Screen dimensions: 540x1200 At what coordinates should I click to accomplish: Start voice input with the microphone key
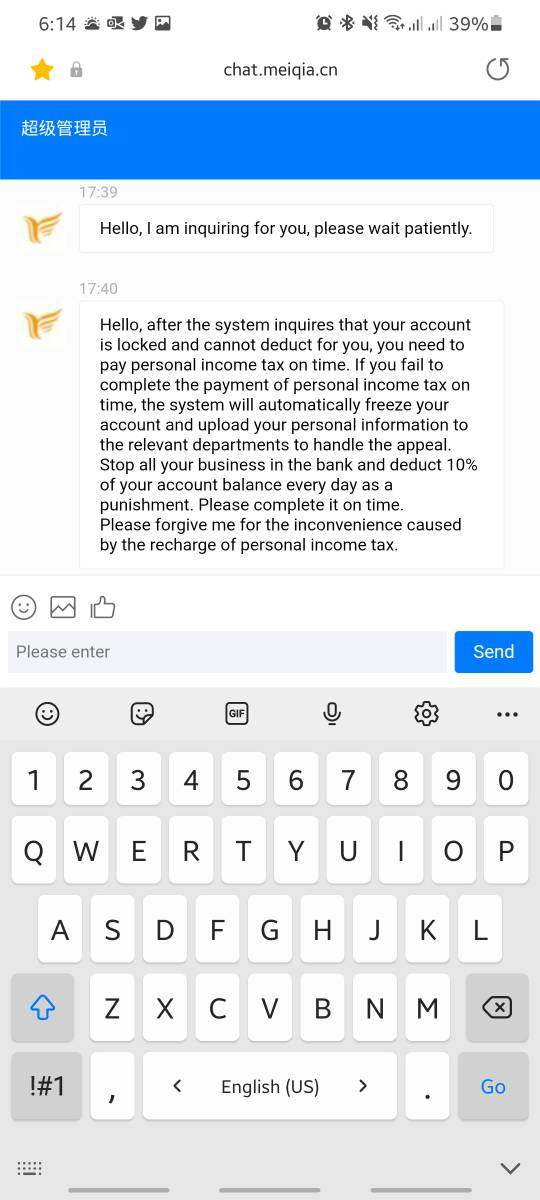coord(332,713)
